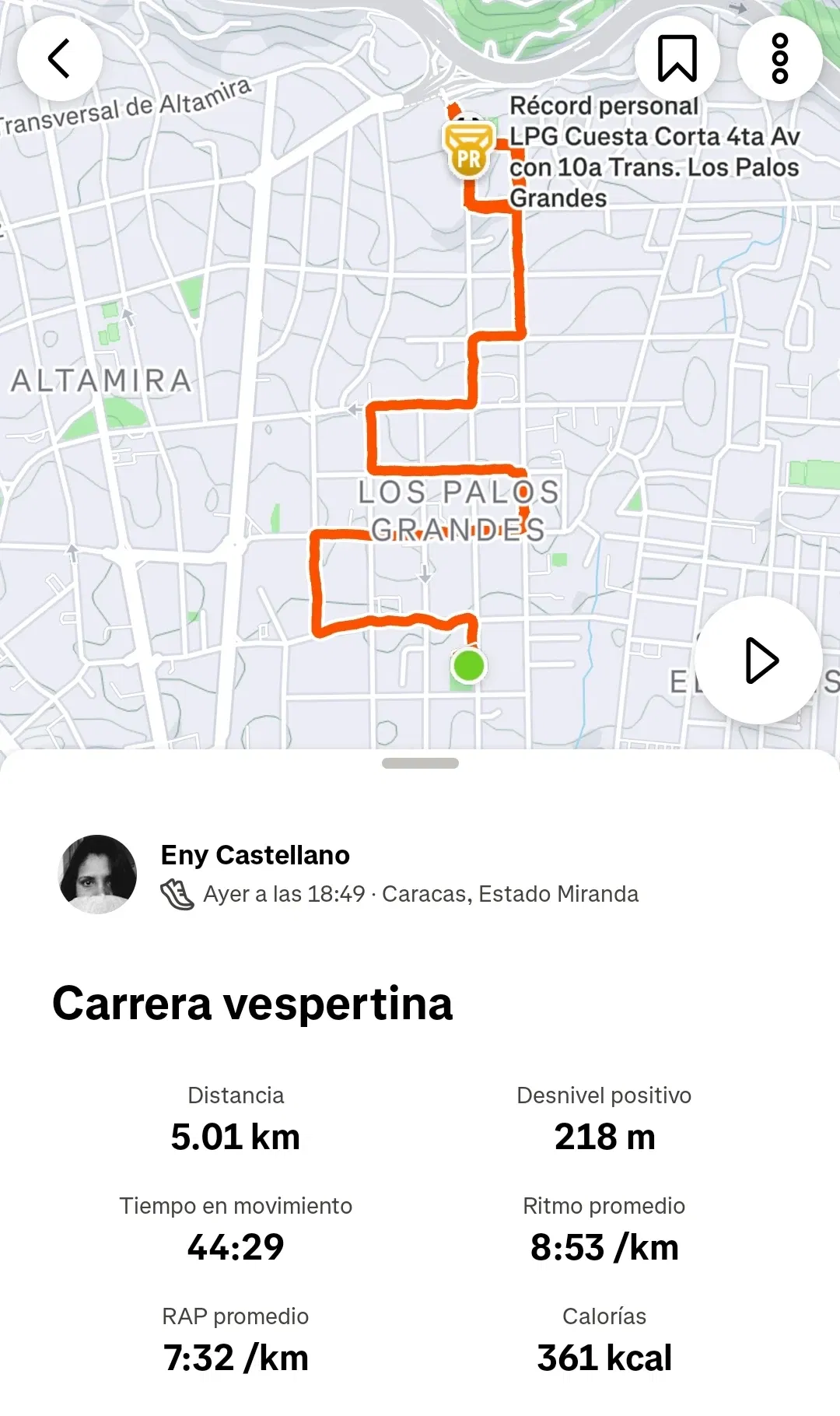
Task: Play the route animation
Action: pyautogui.click(x=759, y=661)
